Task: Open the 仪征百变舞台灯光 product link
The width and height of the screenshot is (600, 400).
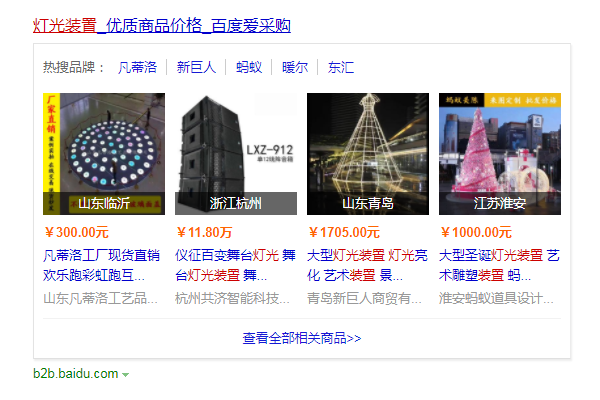Action: [236, 265]
